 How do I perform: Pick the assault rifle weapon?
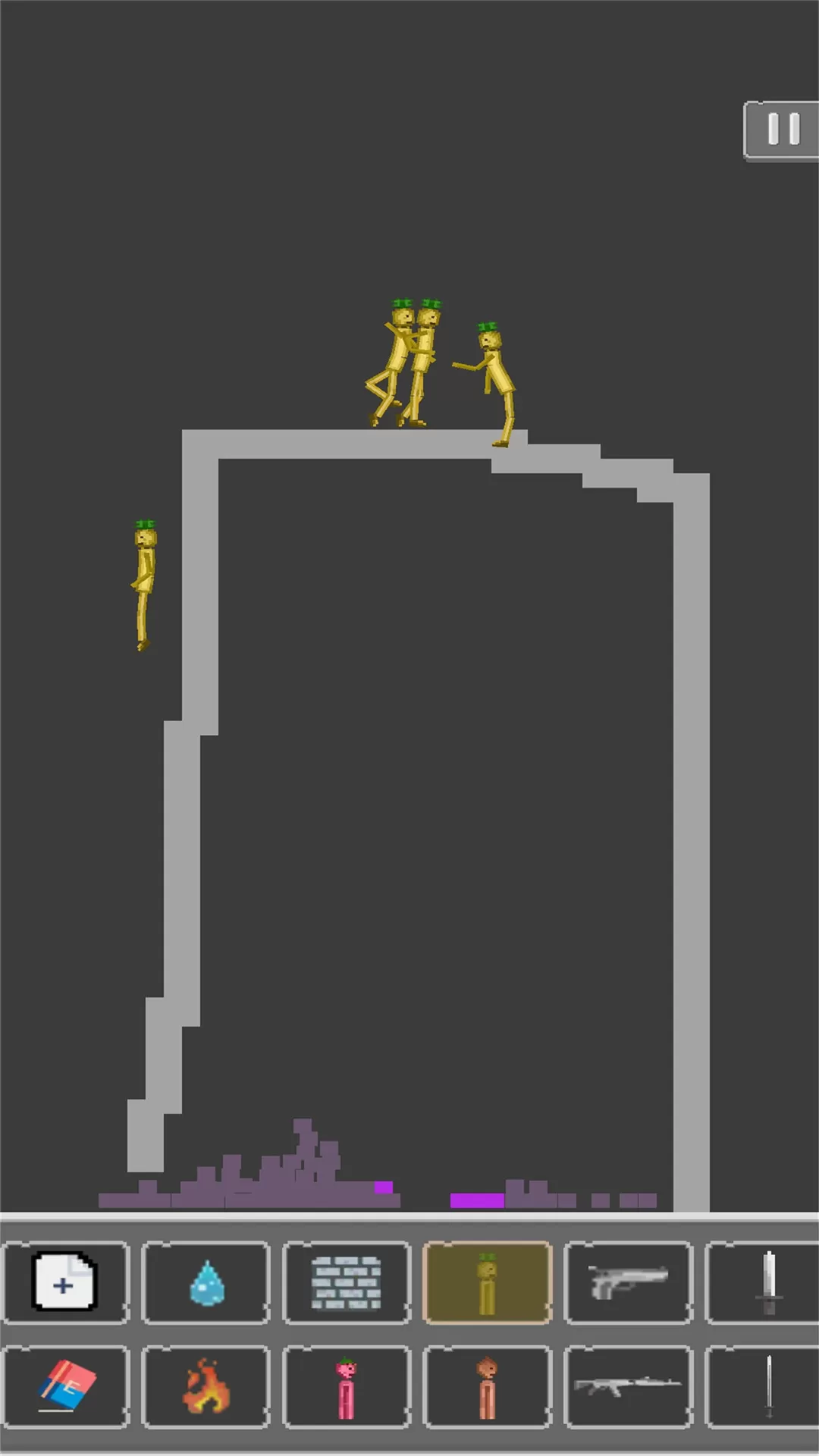coord(628,1387)
